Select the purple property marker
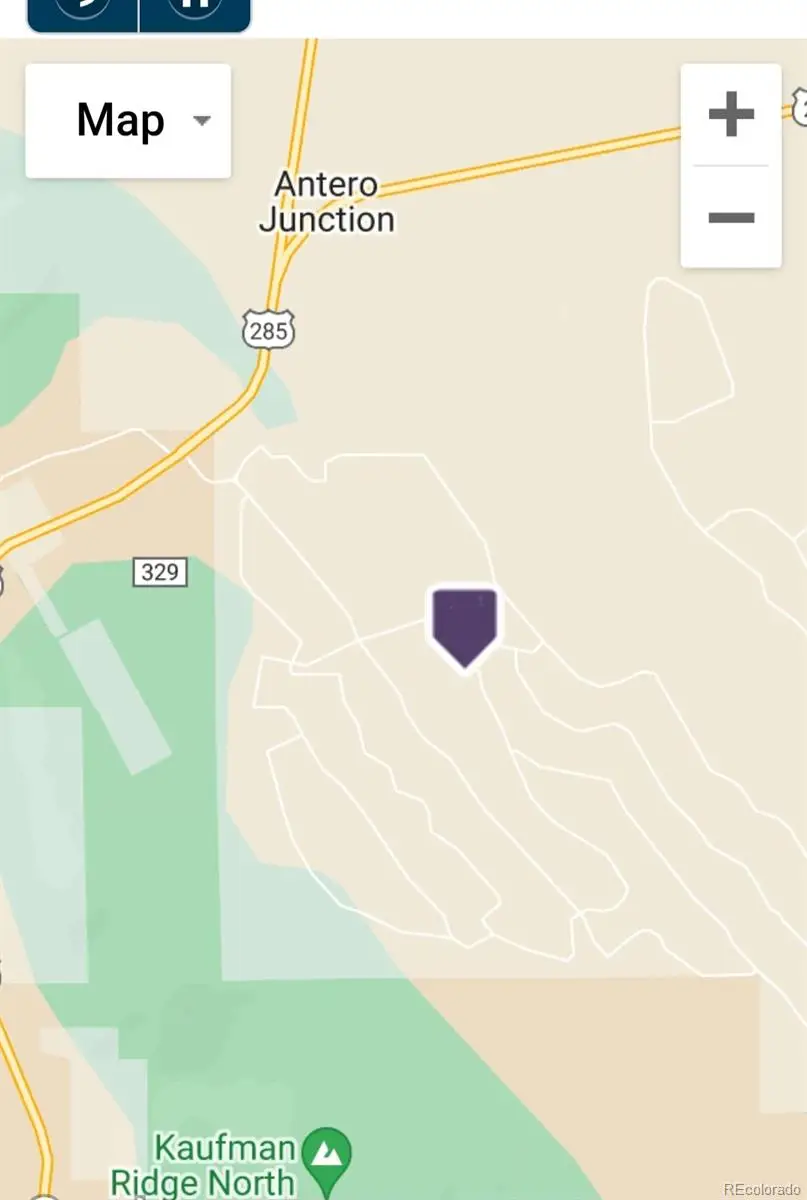This screenshot has width=807, height=1200. [x=464, y=624]
